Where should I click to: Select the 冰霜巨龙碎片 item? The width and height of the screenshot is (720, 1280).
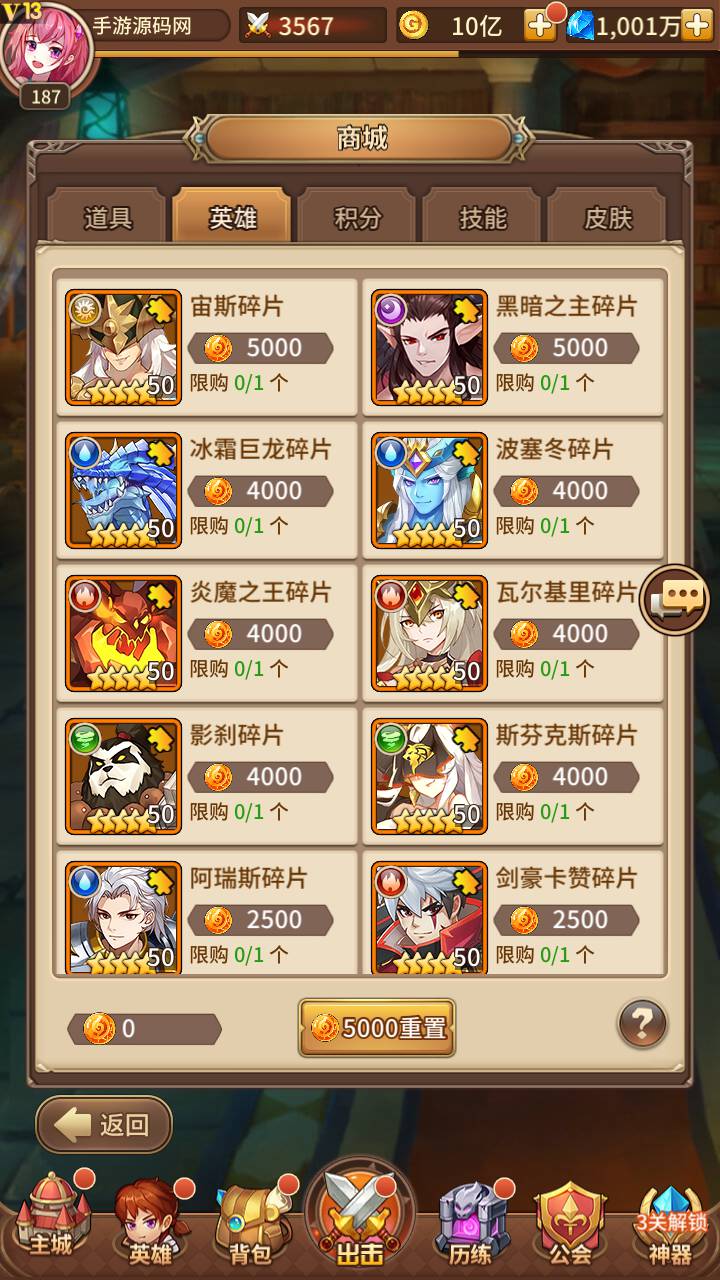coord(205,490)
